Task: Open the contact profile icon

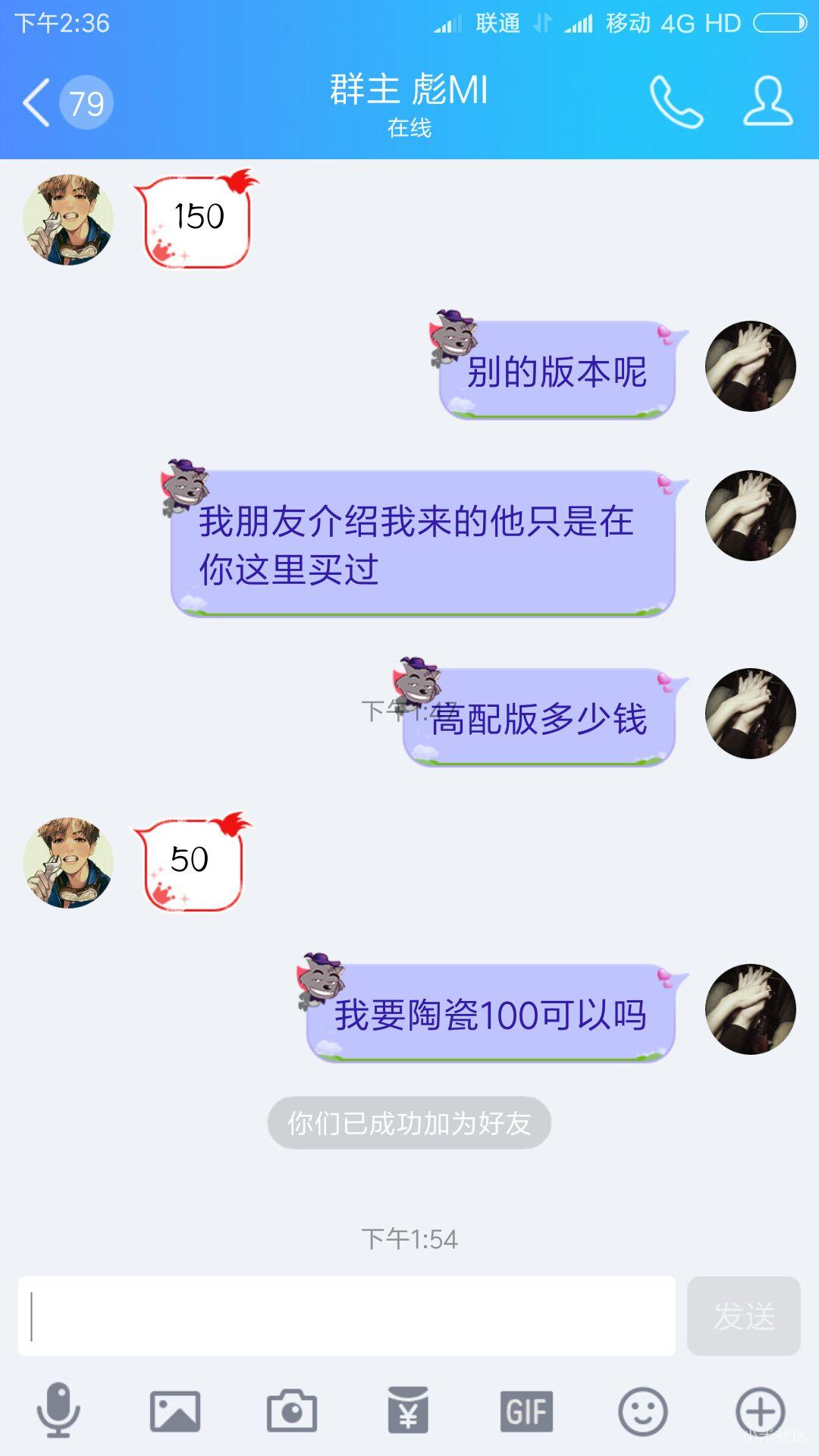Action: tap(767, 102)
